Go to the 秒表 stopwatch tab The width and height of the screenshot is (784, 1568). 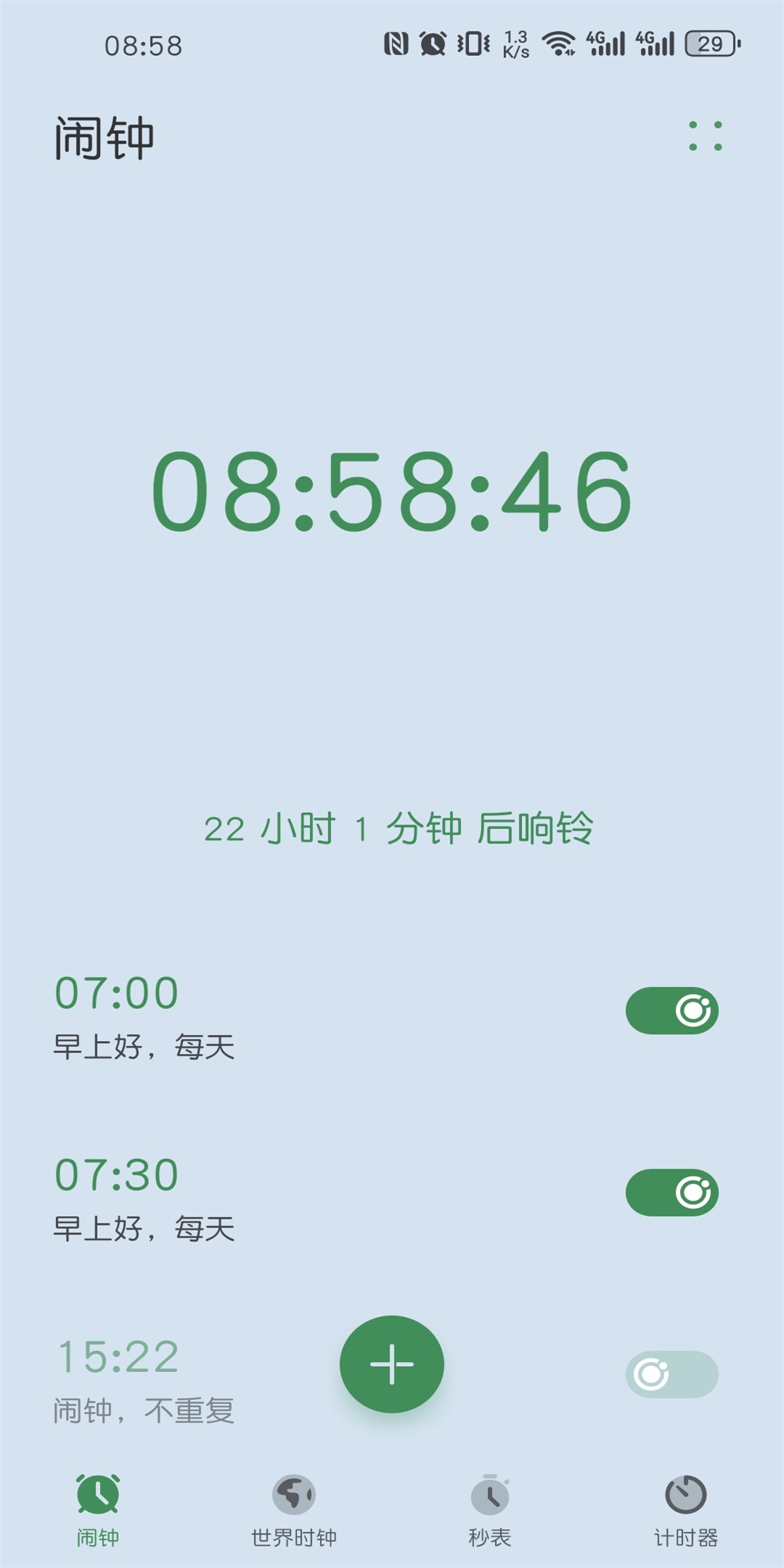pos(490,1511)
